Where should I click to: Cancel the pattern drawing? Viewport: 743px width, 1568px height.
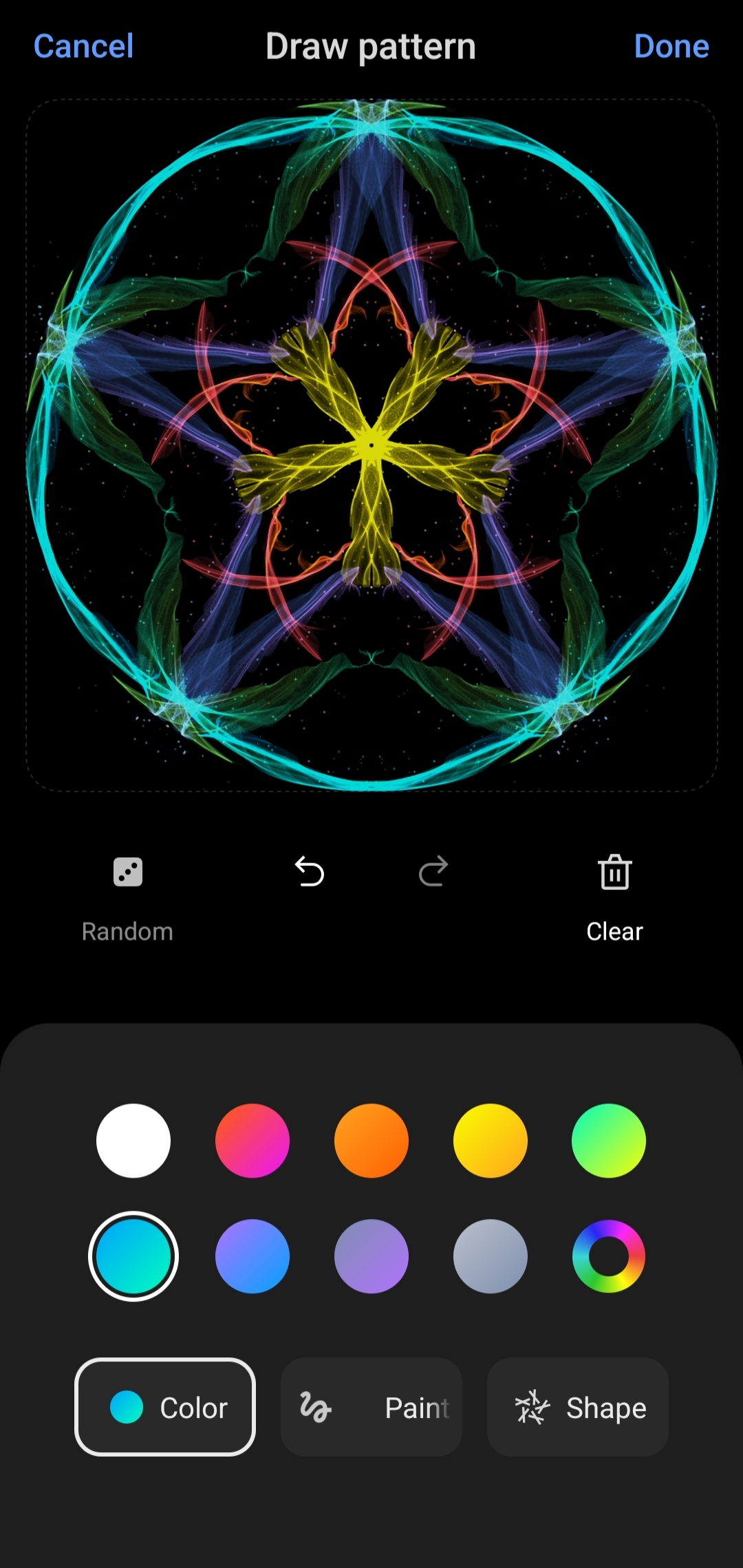83,47
